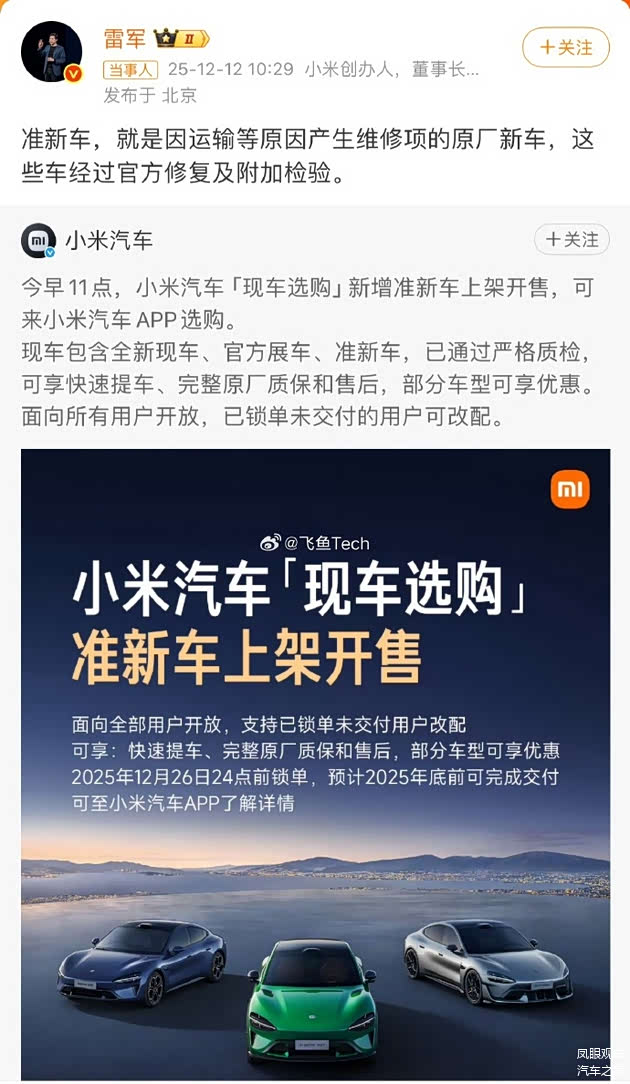Follow 雷军 with the 关注 button
The width and height of the screenshot is (630, 1084).
tap(566, 48)
